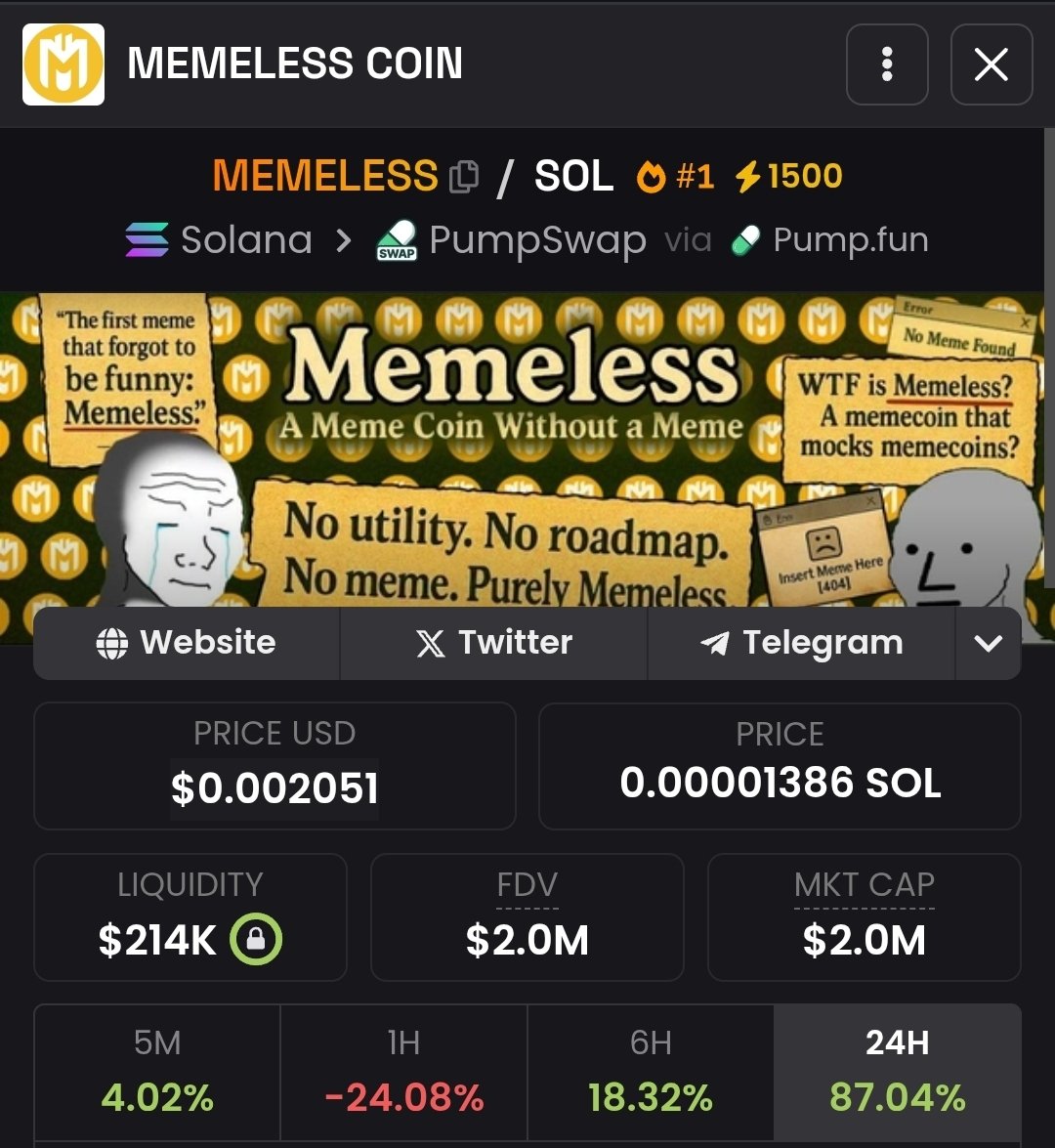This screenshot has width=1055, height=1148.
Task: Visit the Twitter page
Action: (x=493, y=643)
